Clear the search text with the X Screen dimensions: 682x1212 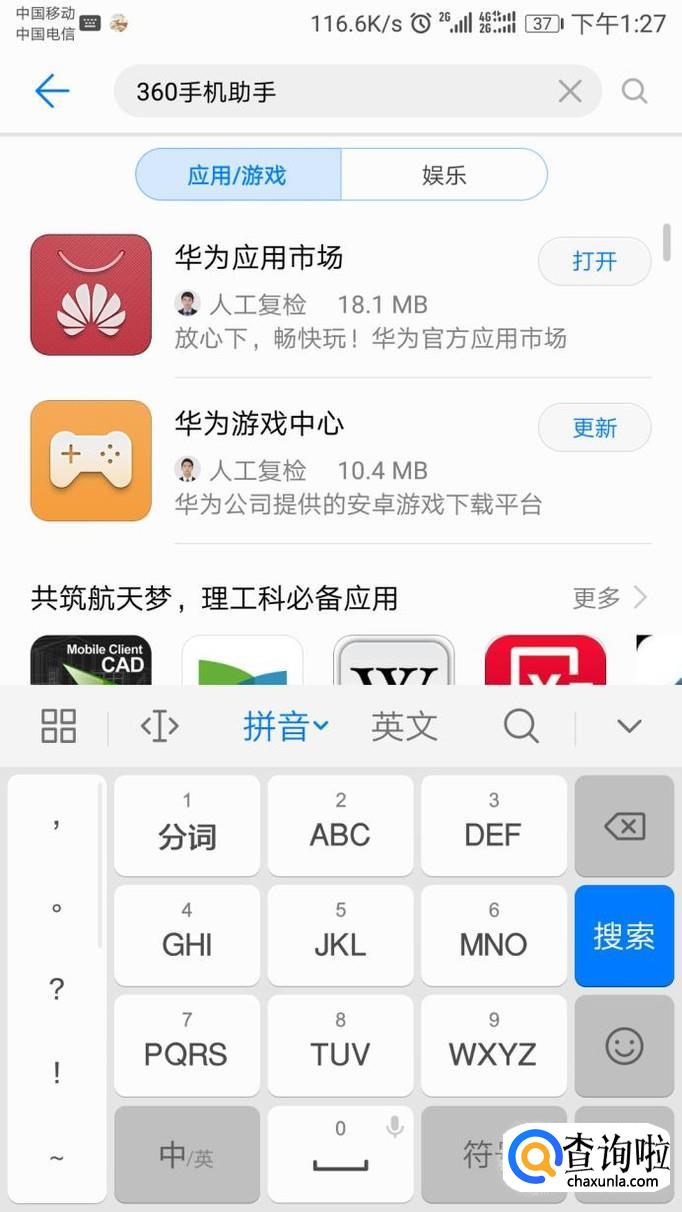(x=570, y=92)
